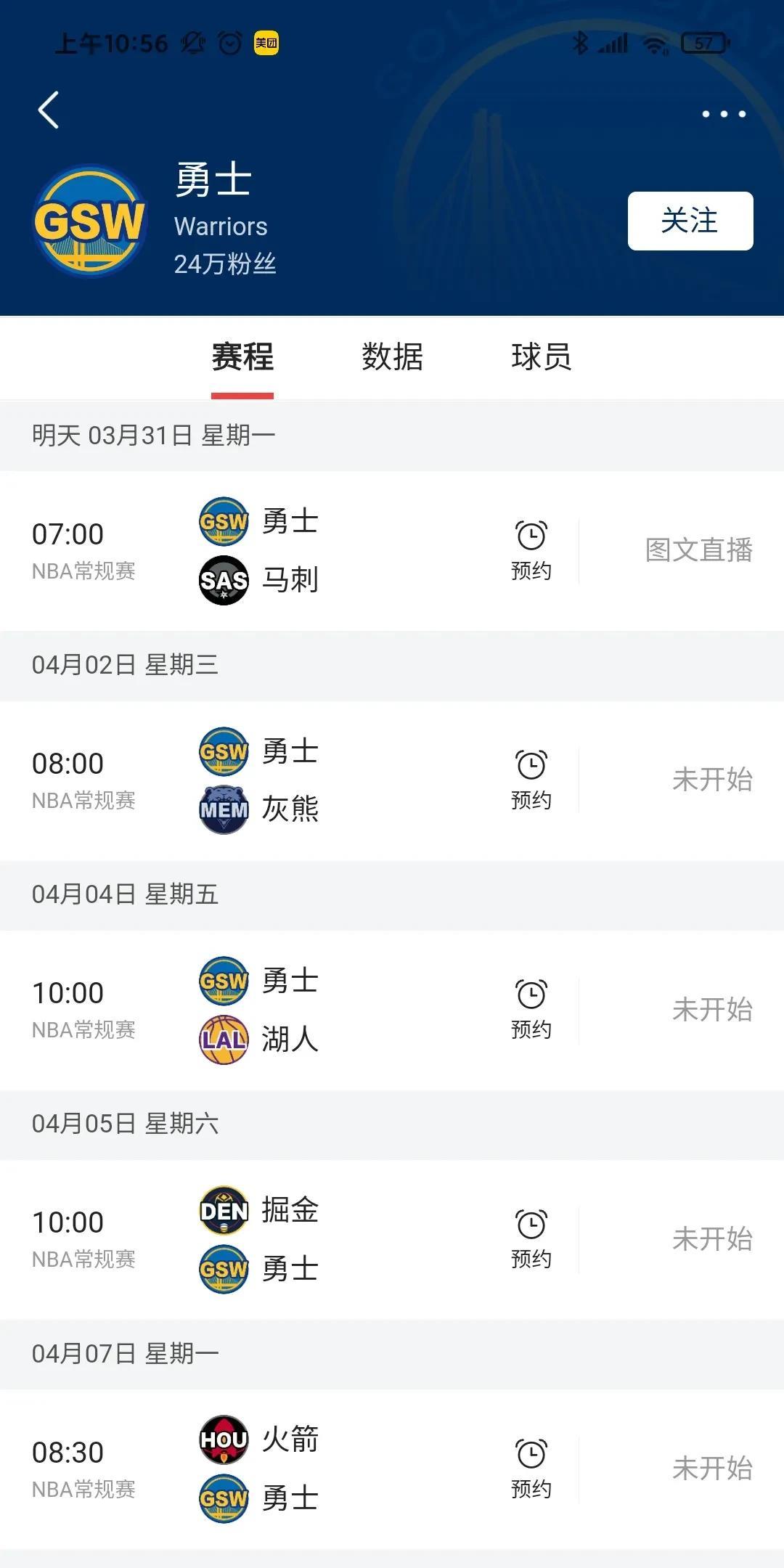784x1568 pixels.
Task: Open the 勇士 vs 湖人 match details
Action: 392,1010
